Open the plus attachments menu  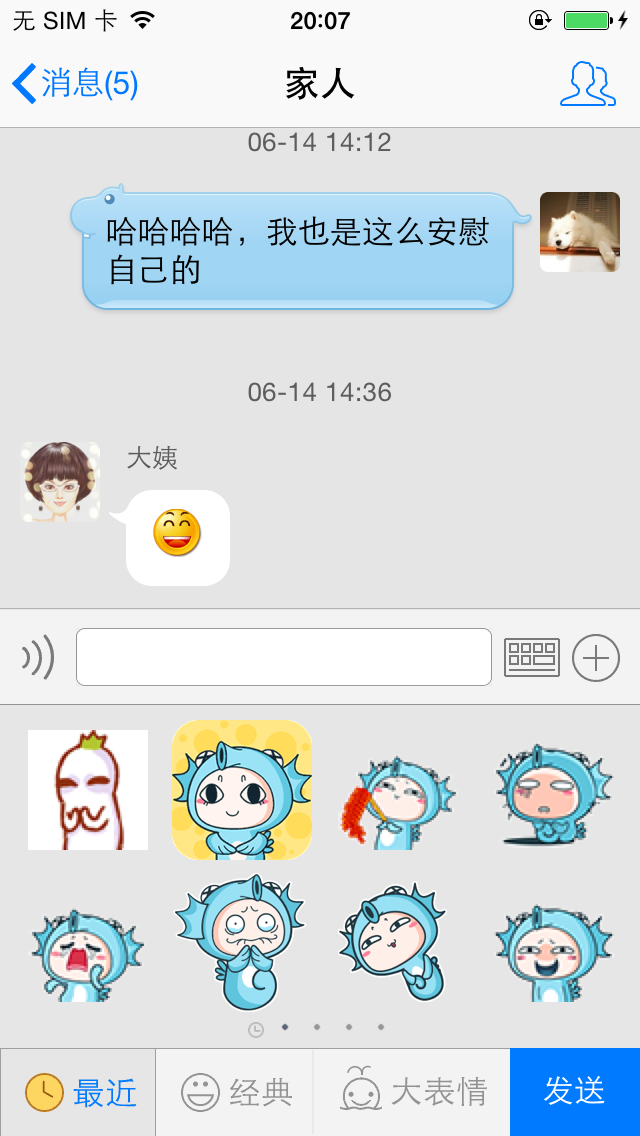coord(596,658)
